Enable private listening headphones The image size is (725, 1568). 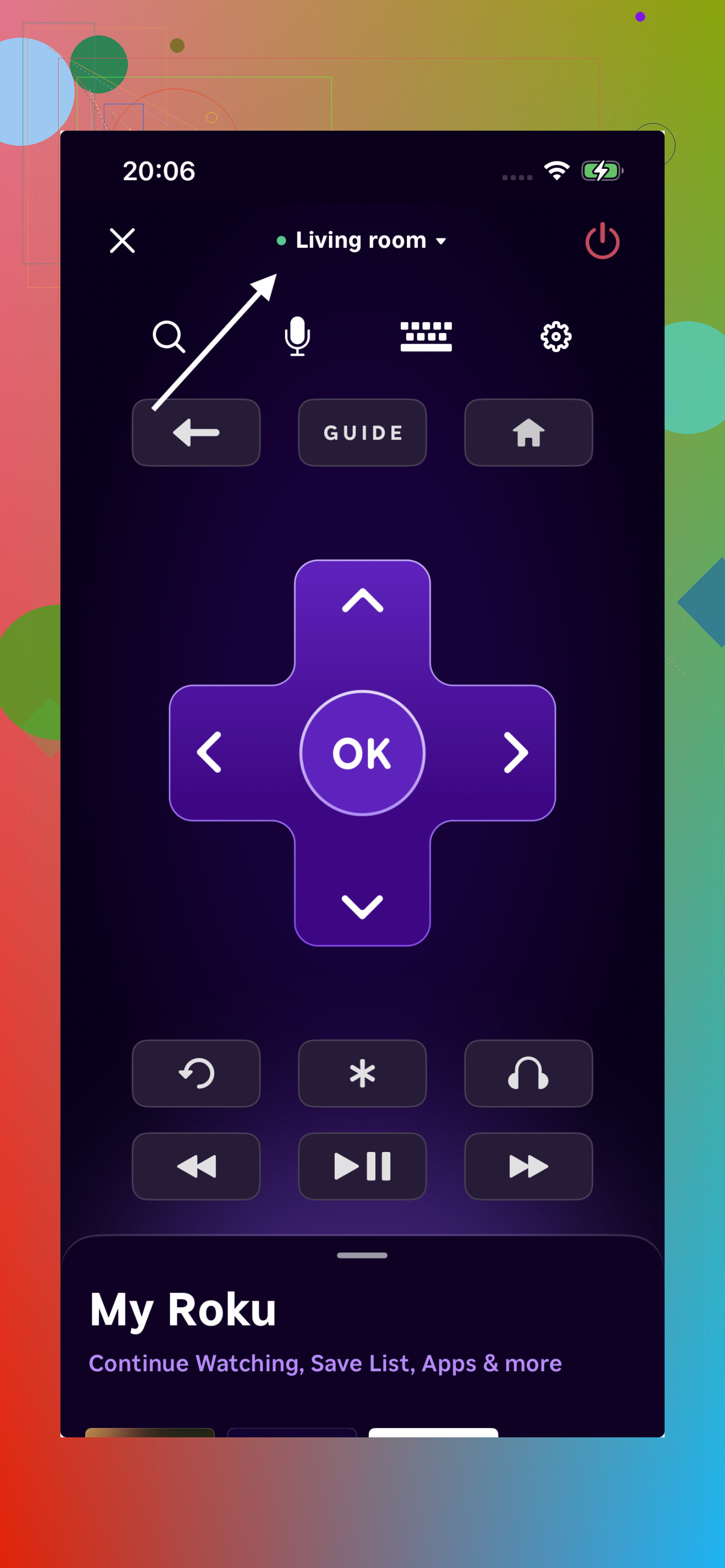coord(528,1073)
